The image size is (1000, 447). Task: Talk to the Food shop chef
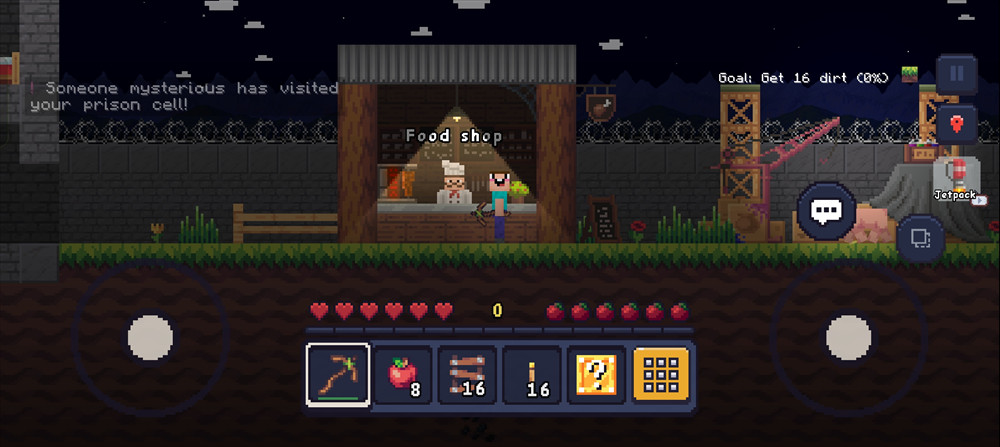click(455, 184)
